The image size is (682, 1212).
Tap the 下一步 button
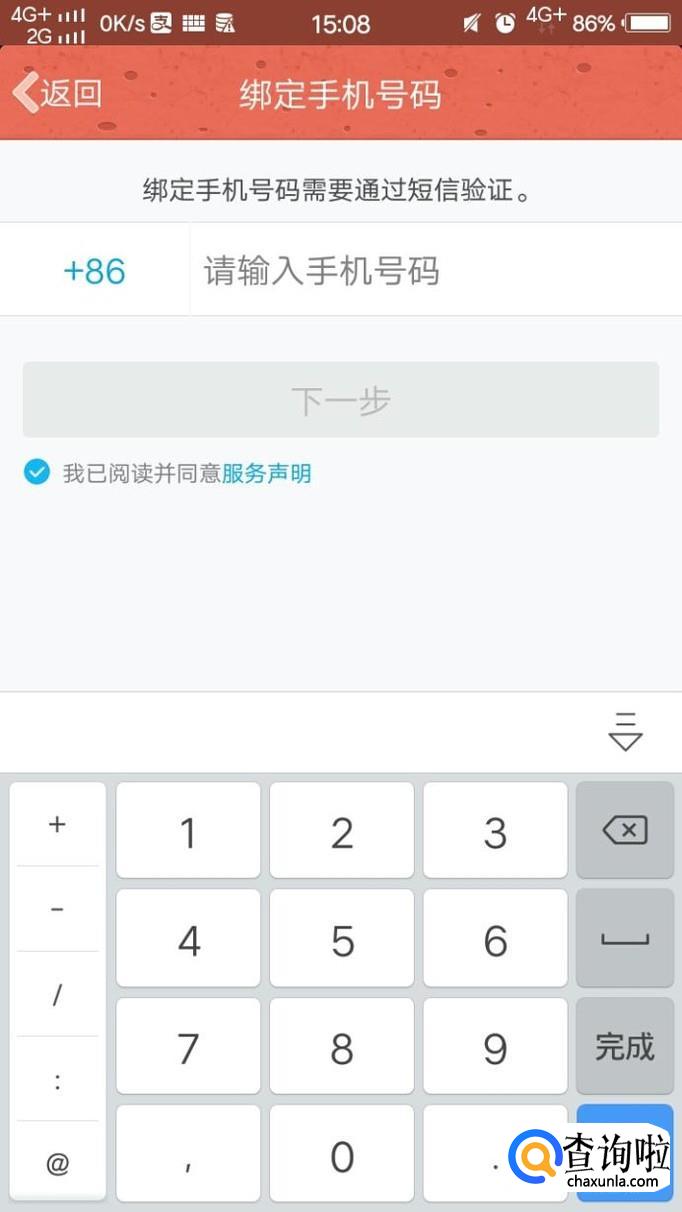click(341, 400)
